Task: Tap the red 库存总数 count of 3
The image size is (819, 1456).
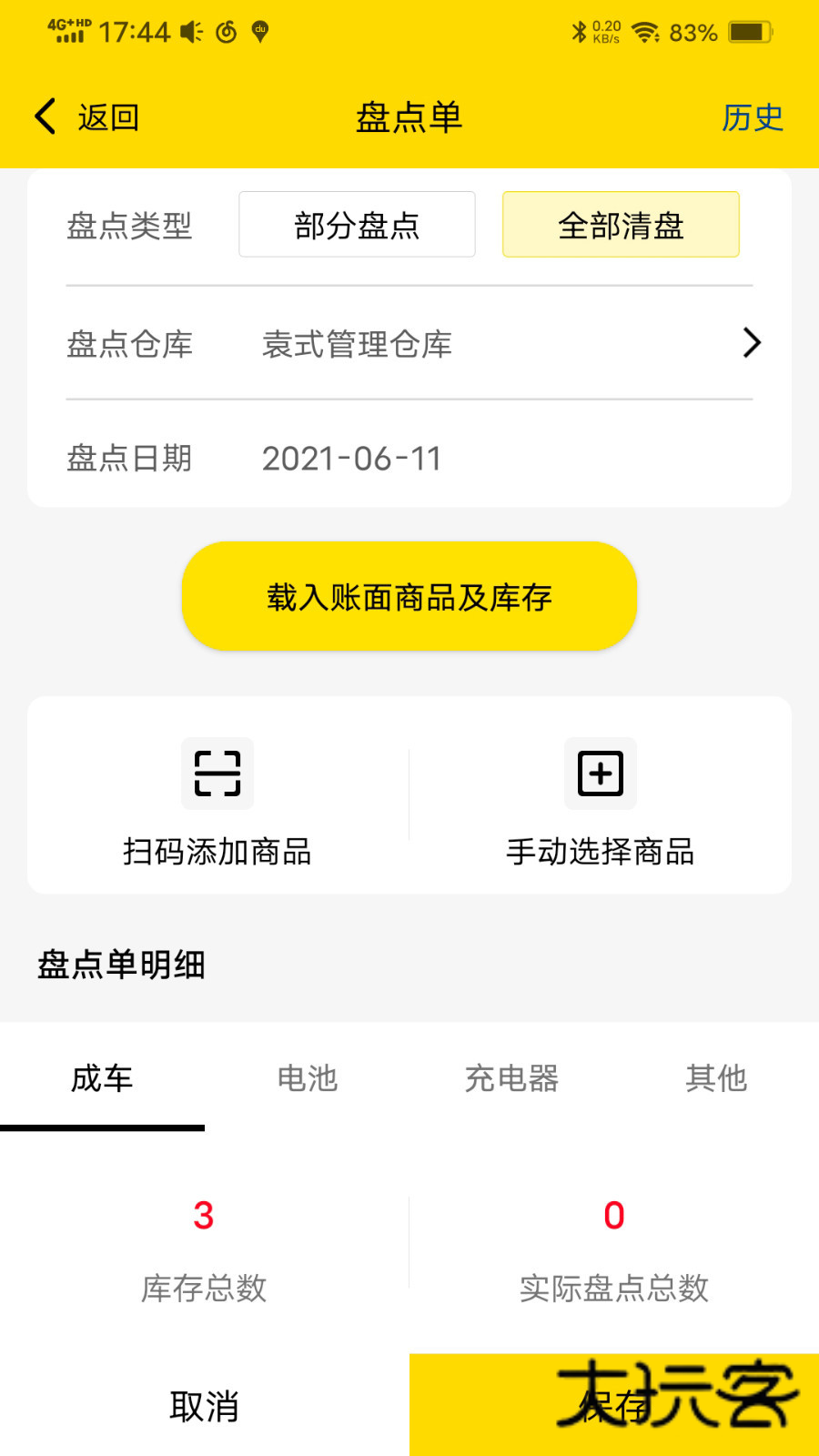Action: (204, 1217)
